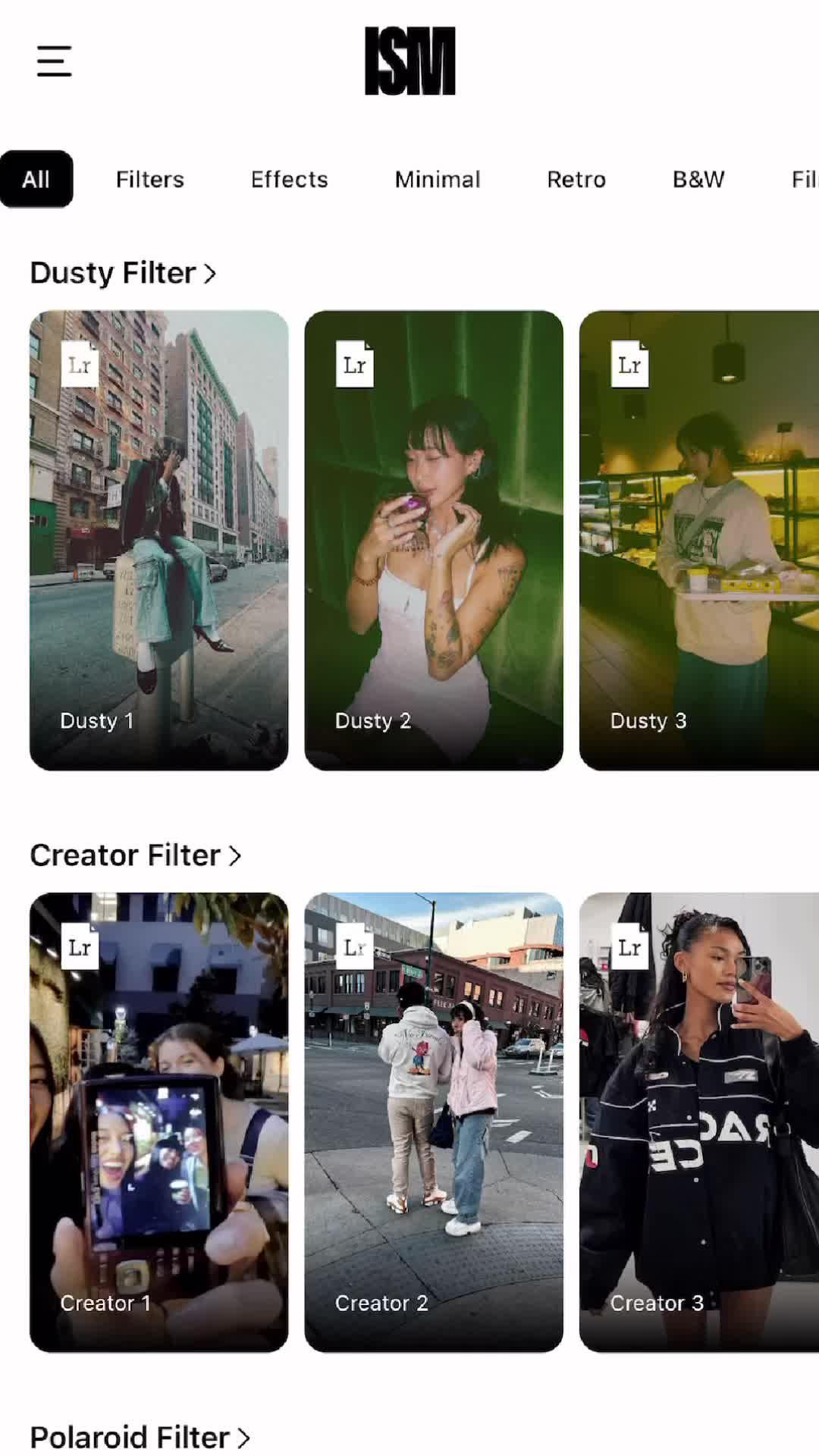Viewport: 819px width, 1456px height.
Task: Click the Lr badge on Creator 3 preset
Action: pyautogui.click(x=629, y=947)
